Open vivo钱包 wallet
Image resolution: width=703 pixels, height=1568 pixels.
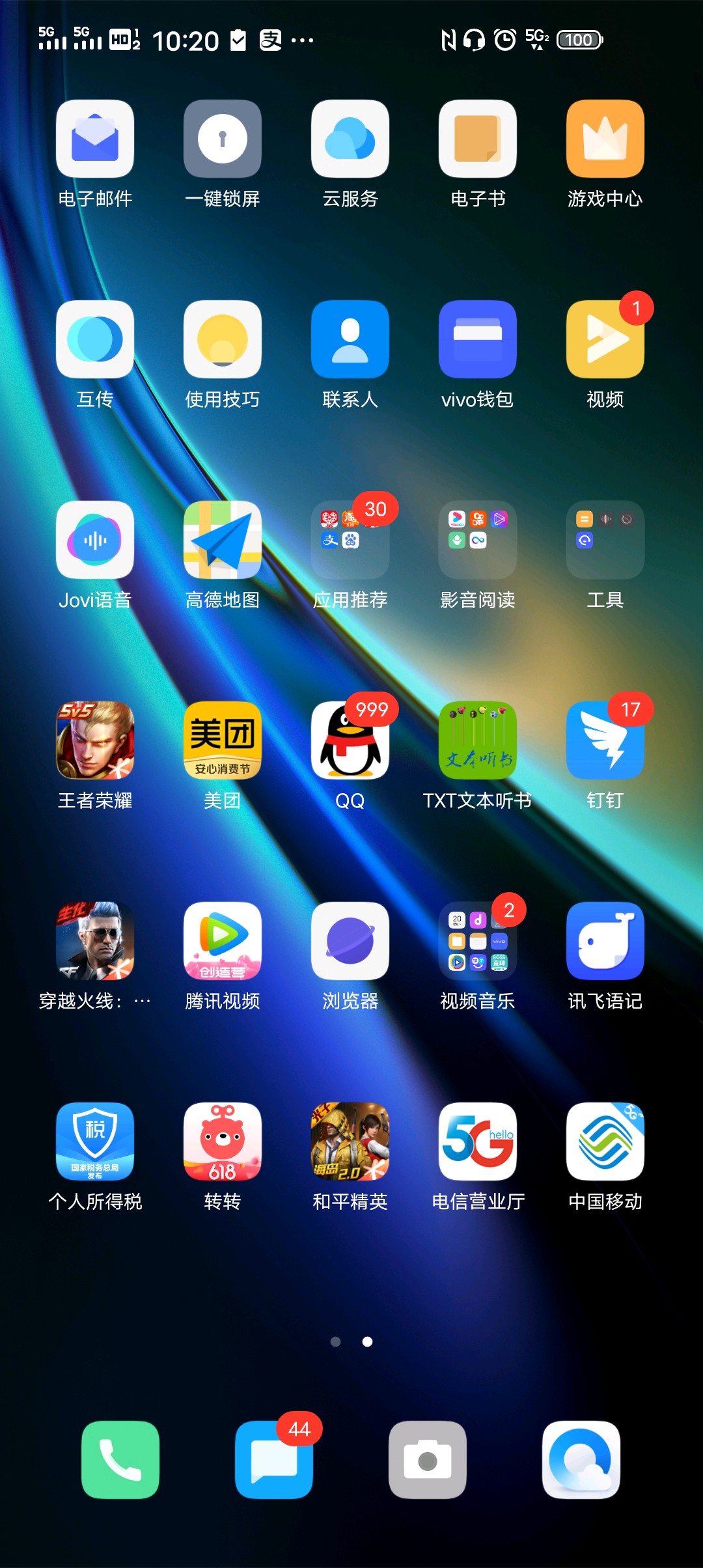point(478,339)
